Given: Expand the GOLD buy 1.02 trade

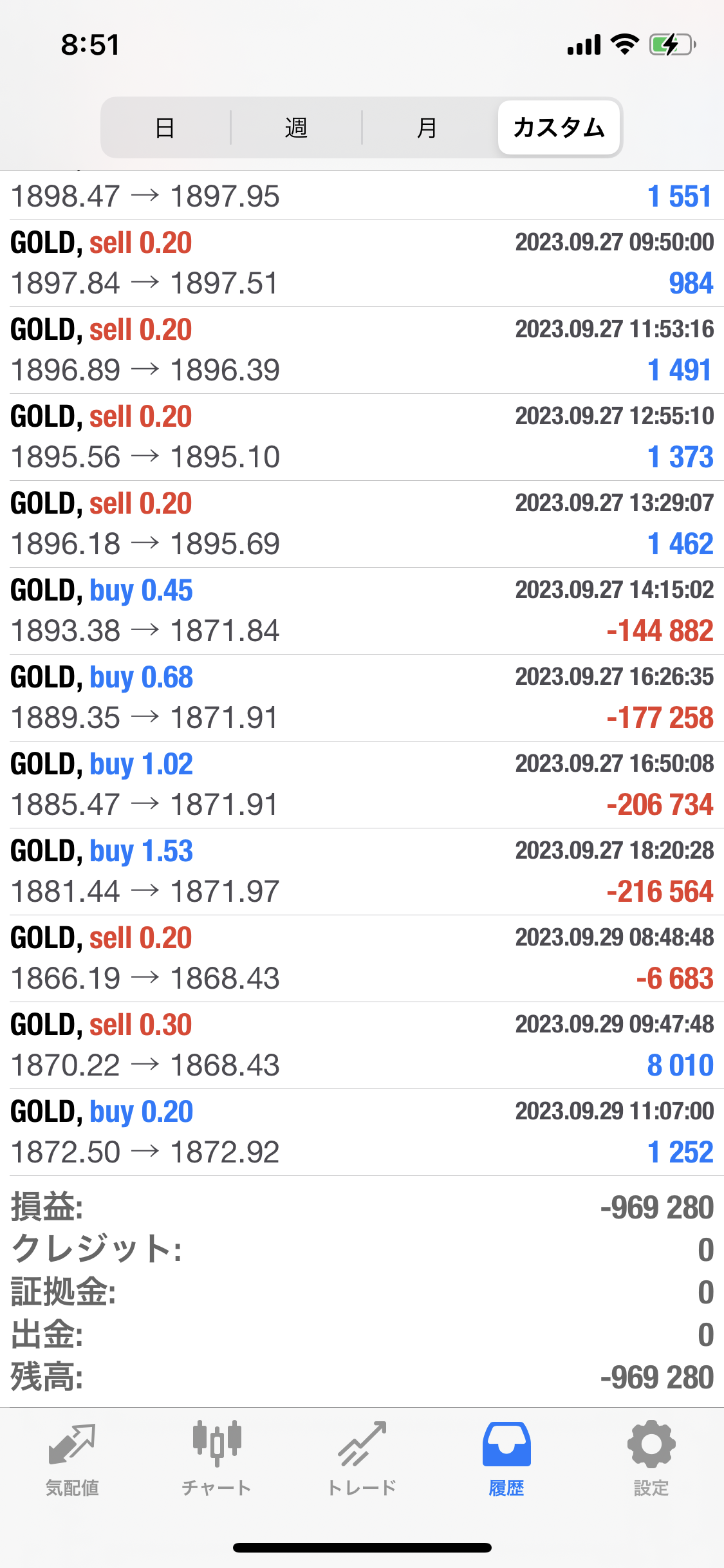Looking at the screenshot, I should pos(362,785).
